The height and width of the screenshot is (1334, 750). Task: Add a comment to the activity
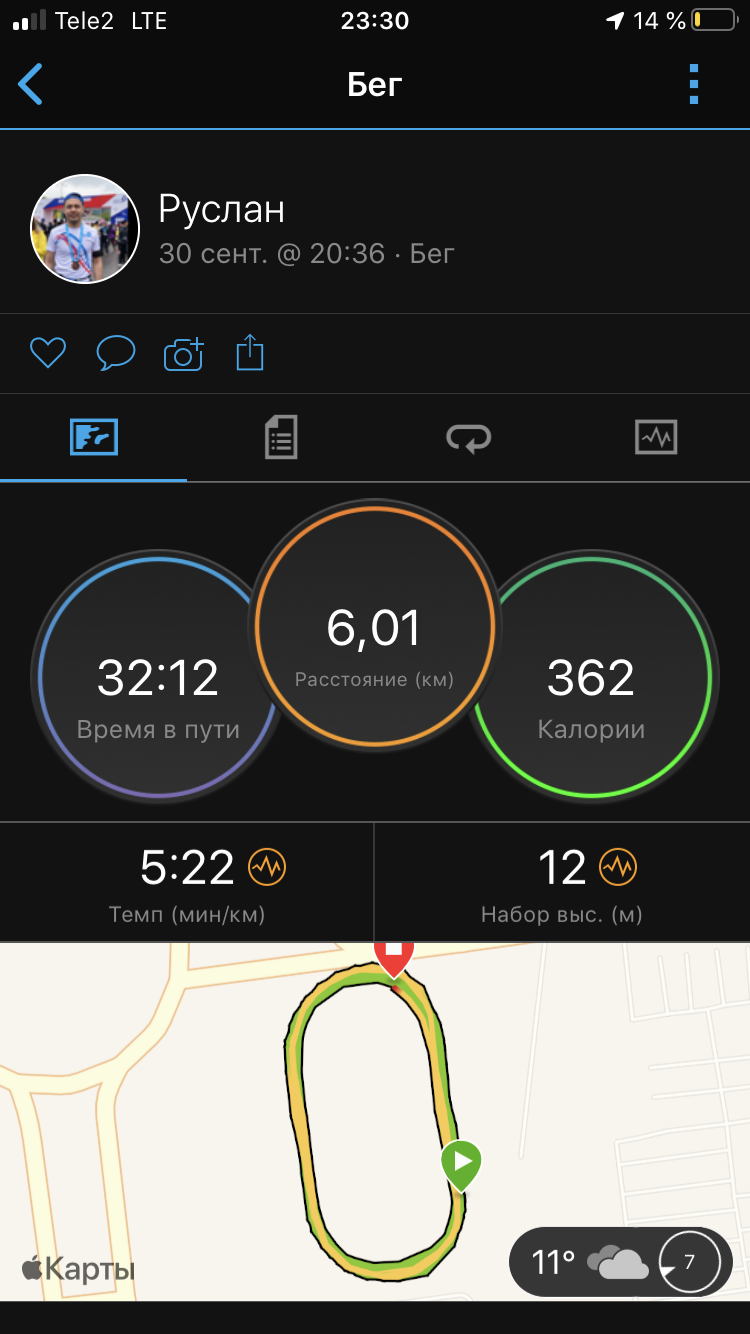point(115,353)
